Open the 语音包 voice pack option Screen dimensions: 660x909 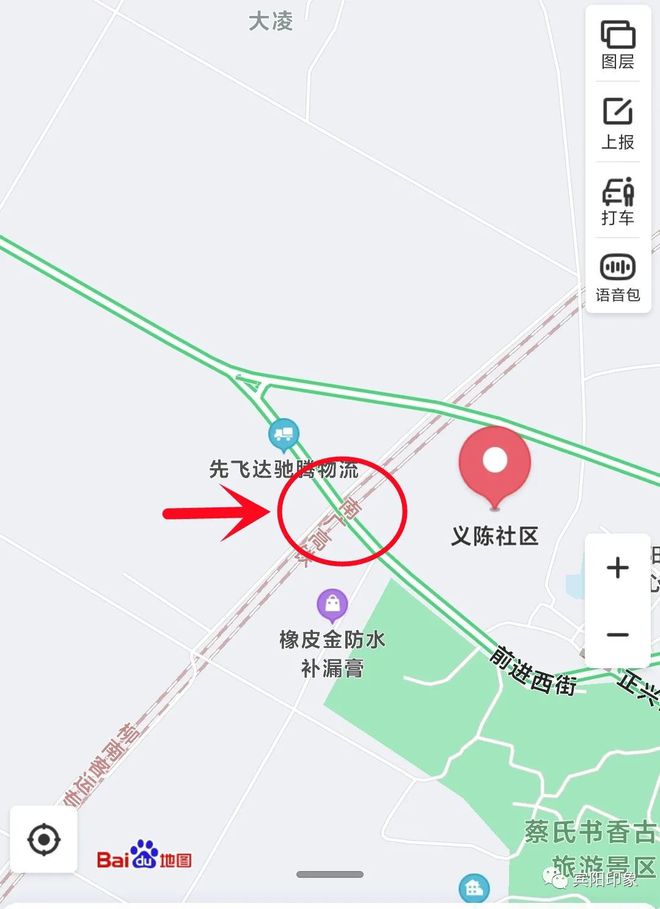tap(618, 277)
